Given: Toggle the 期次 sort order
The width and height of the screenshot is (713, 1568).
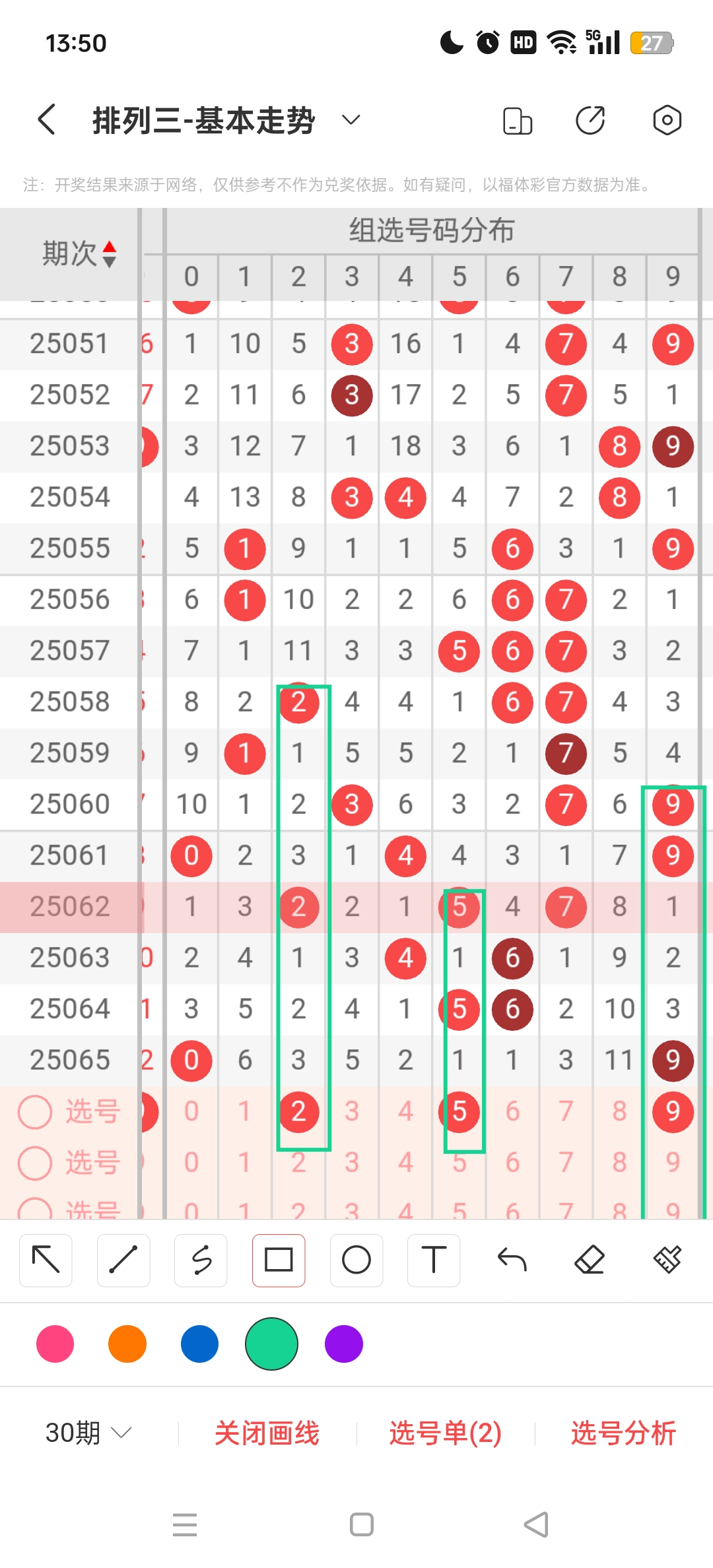Looking at the screenshot, I should coord(110,254).
